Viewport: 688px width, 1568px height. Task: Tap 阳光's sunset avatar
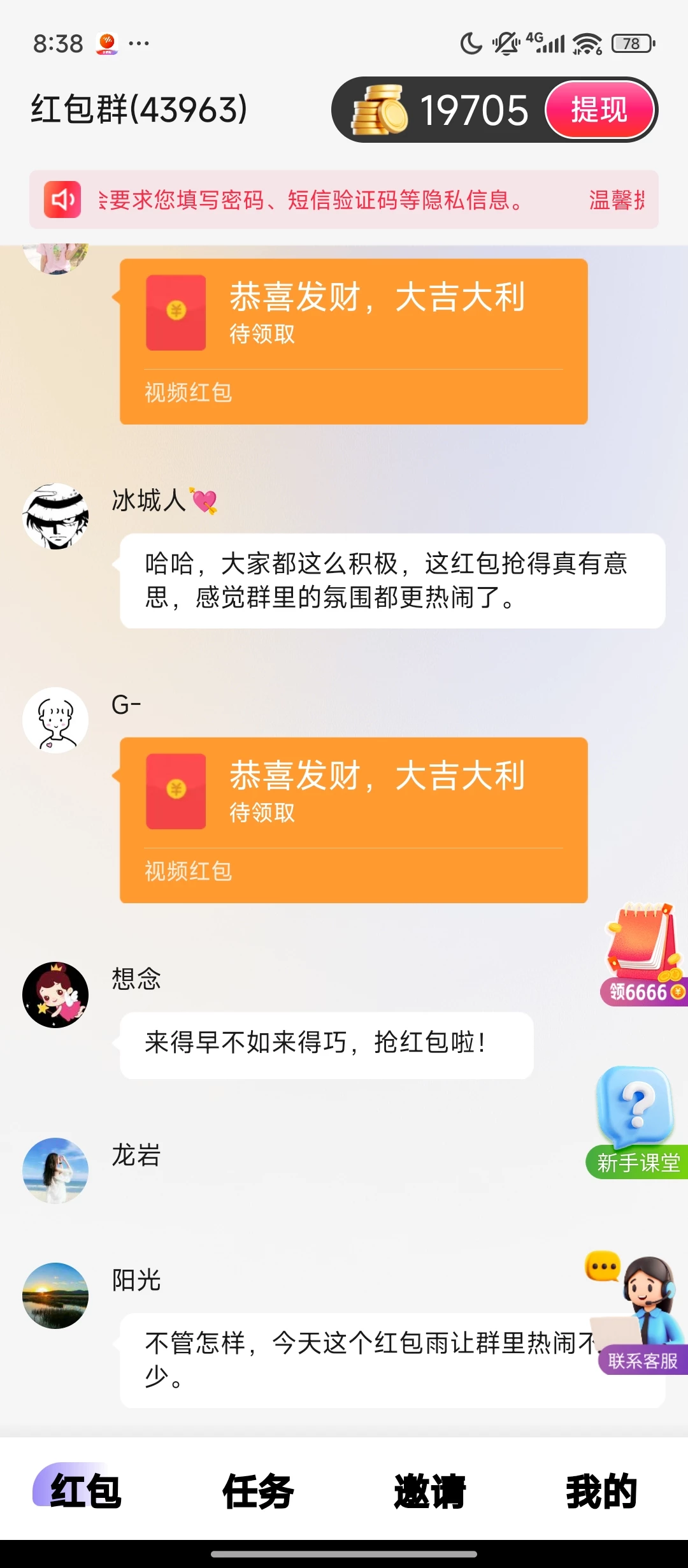[x=55, y=1295]
